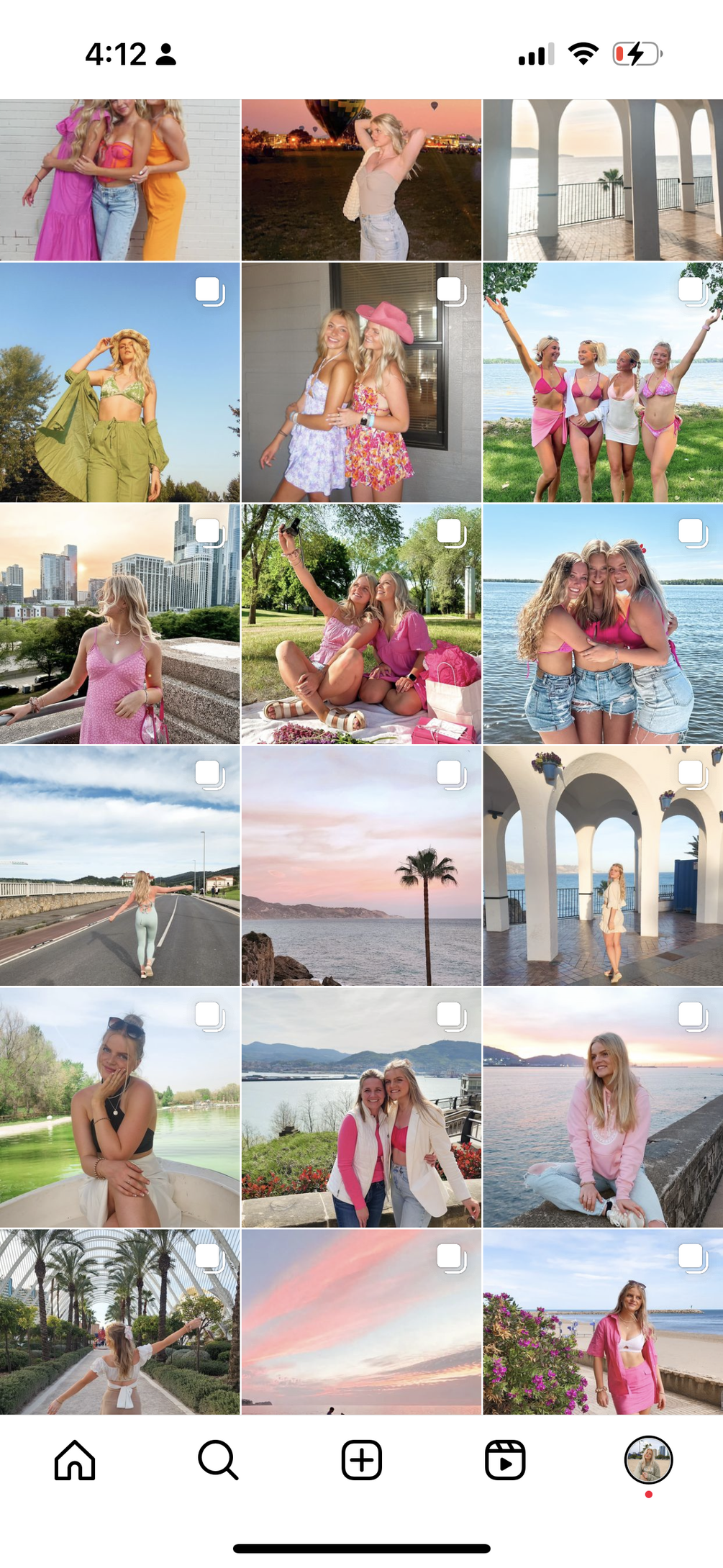Open the Search and explore tab
The width and height of the screenshot is (723, 1568).
[x=217, y=1460]
